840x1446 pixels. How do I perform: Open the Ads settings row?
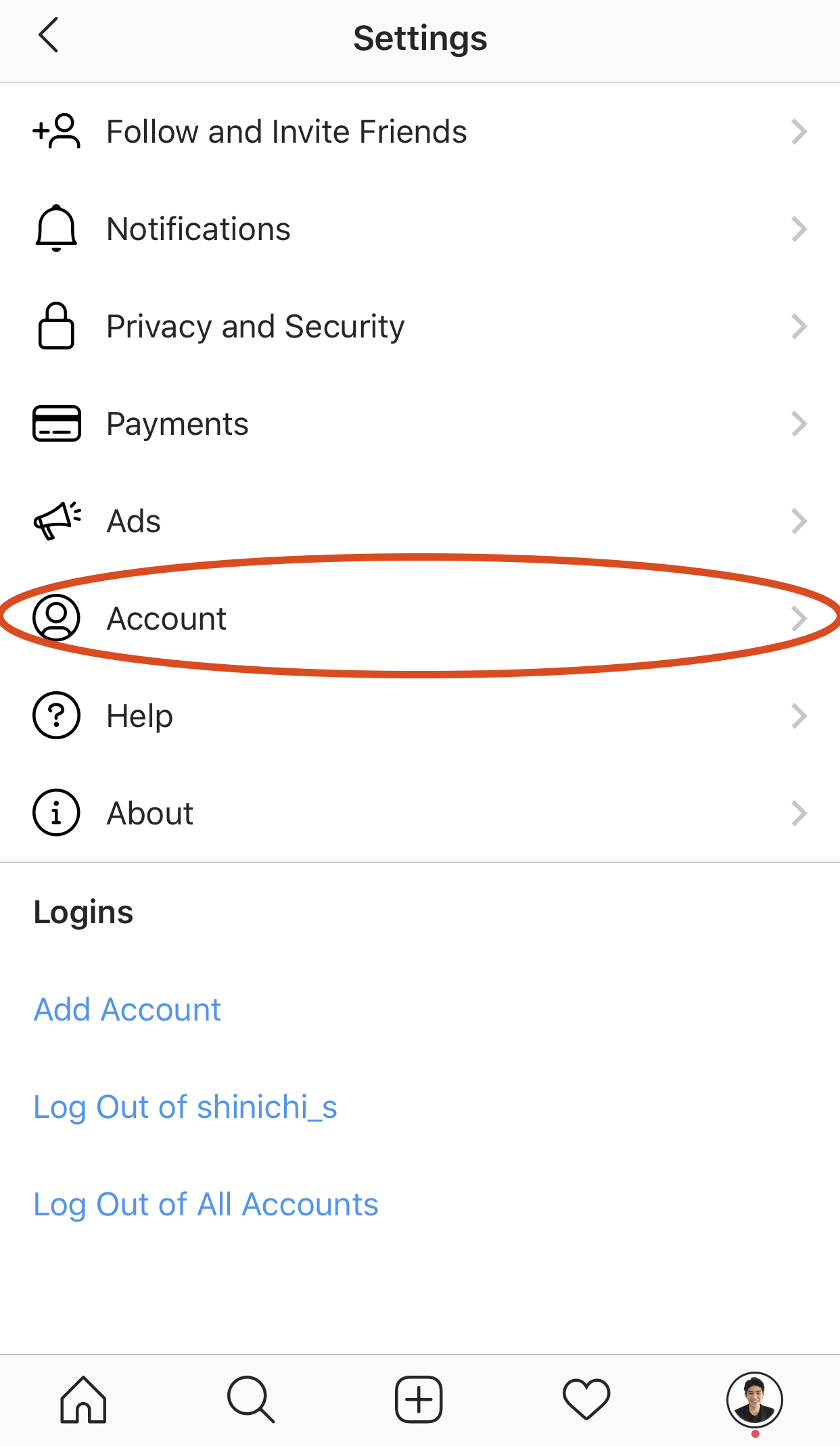[x=420, y=521]
